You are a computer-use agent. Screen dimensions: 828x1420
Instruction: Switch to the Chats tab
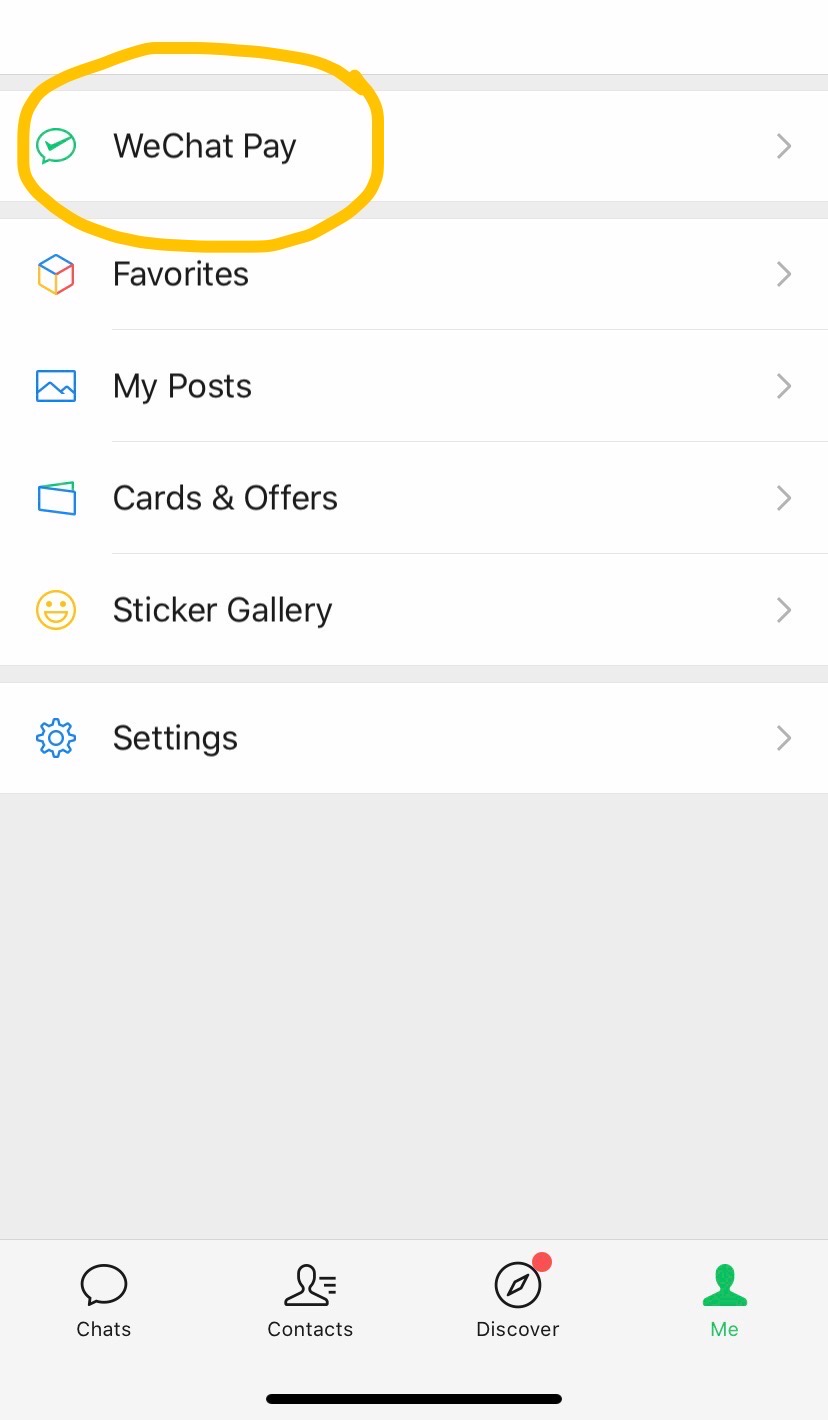tap(104, 1300)
